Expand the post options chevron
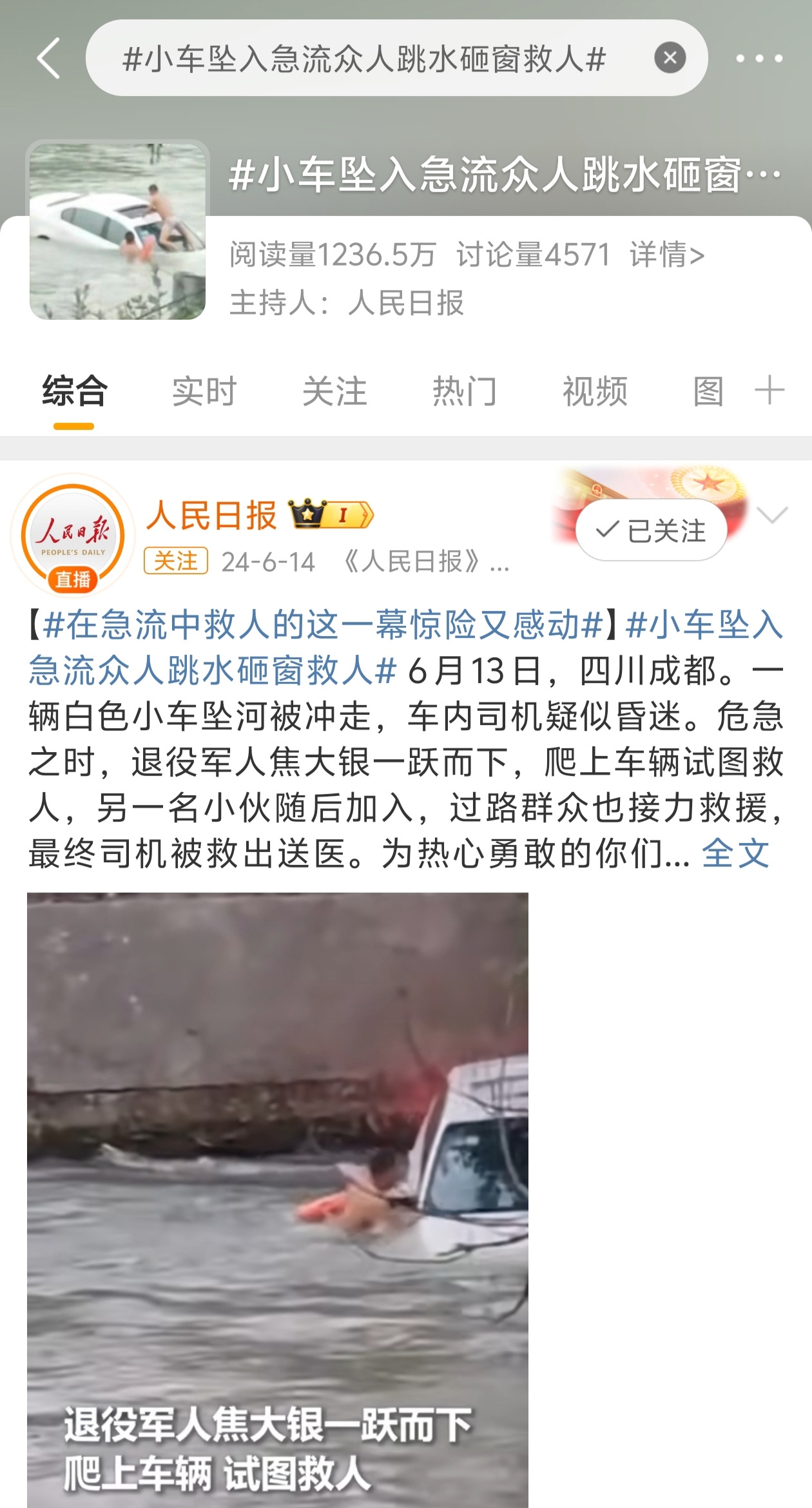812x1508 pixels. 772,515
